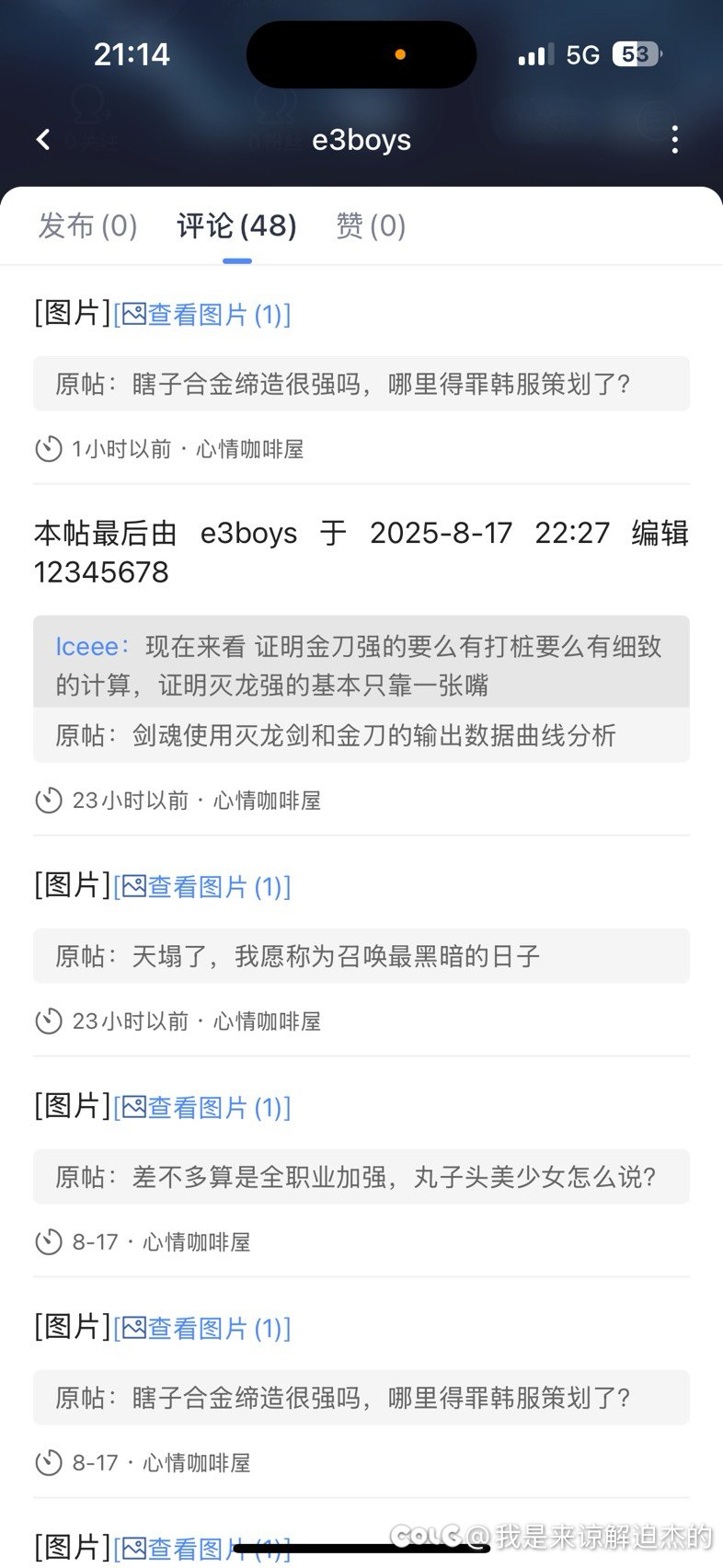Tap the clock icon next to 23小时以前
This screenshot has height=1568, width=723.
47,801
